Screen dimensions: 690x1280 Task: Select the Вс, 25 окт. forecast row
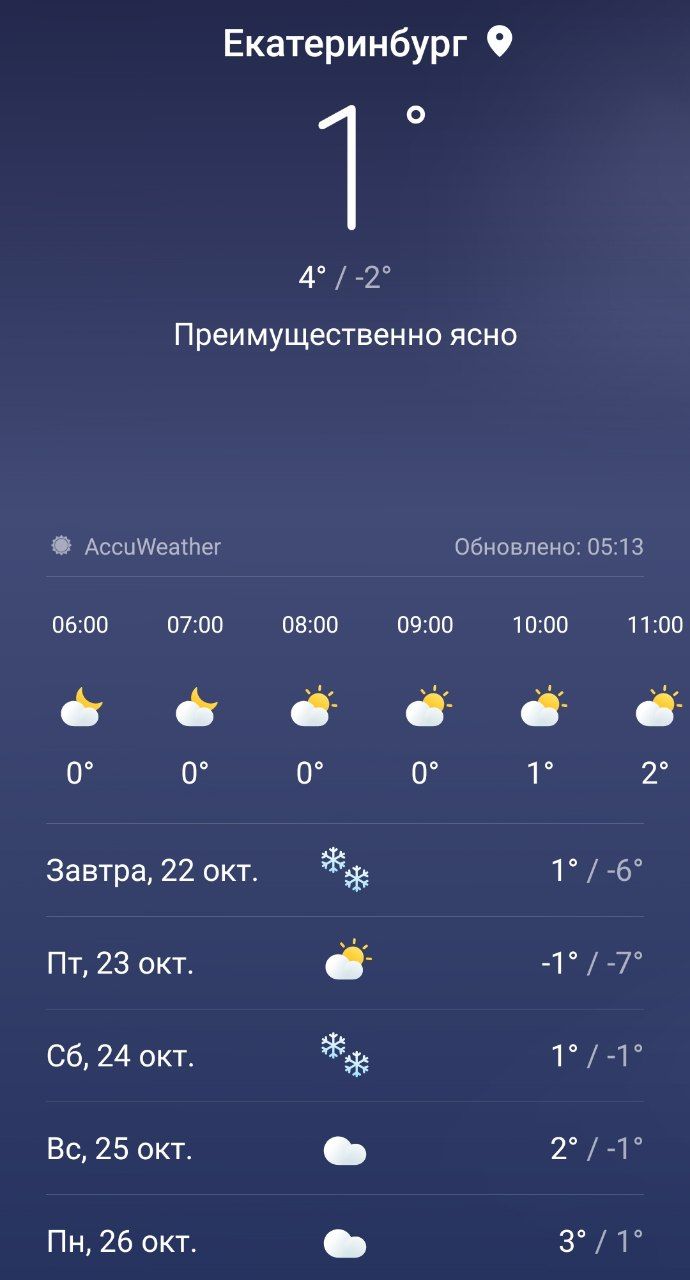(345, 1149)
